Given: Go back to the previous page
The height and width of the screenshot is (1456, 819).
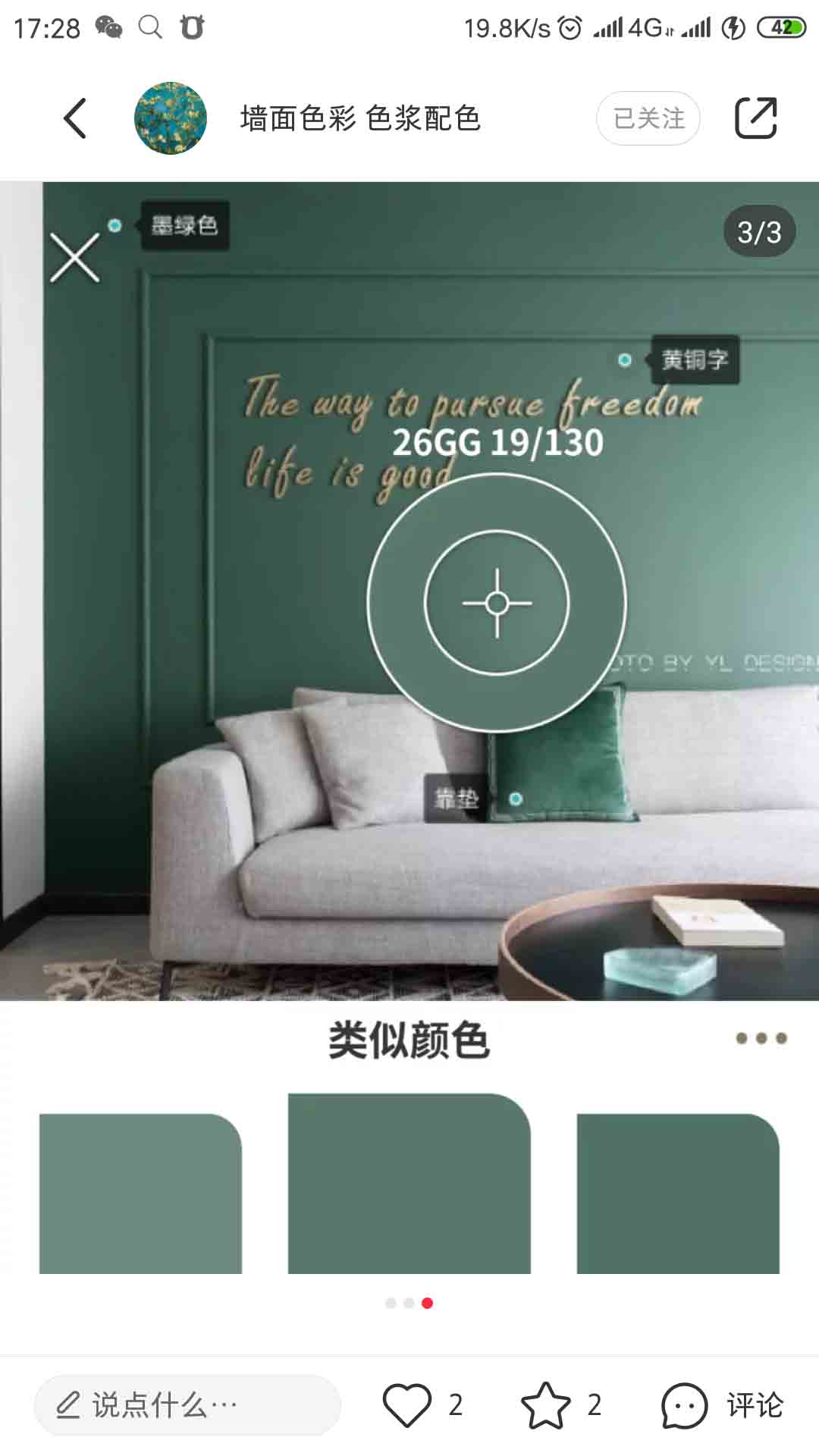Looking at the screenshot, I should (x=74, y=118).
